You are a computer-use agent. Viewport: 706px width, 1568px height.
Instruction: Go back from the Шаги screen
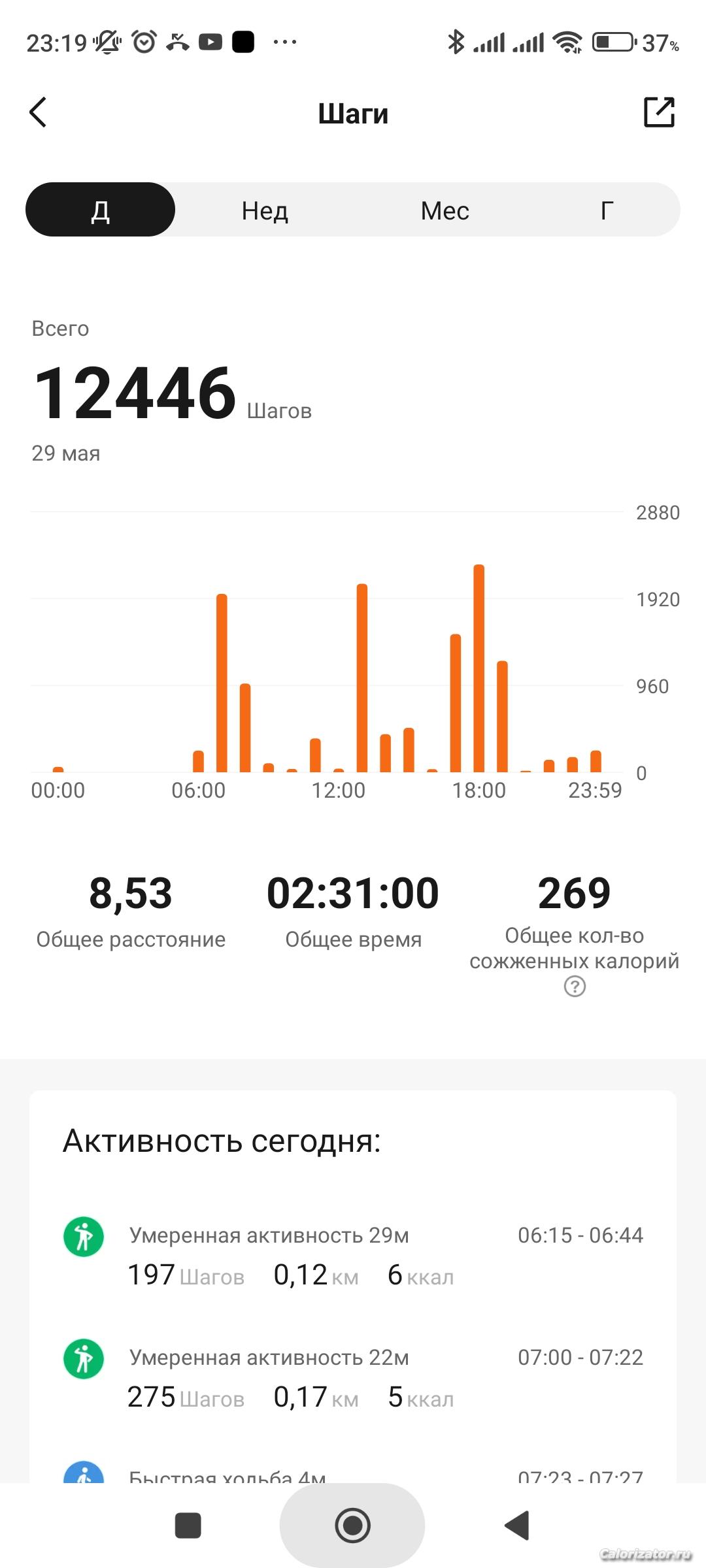click(39, 112)
